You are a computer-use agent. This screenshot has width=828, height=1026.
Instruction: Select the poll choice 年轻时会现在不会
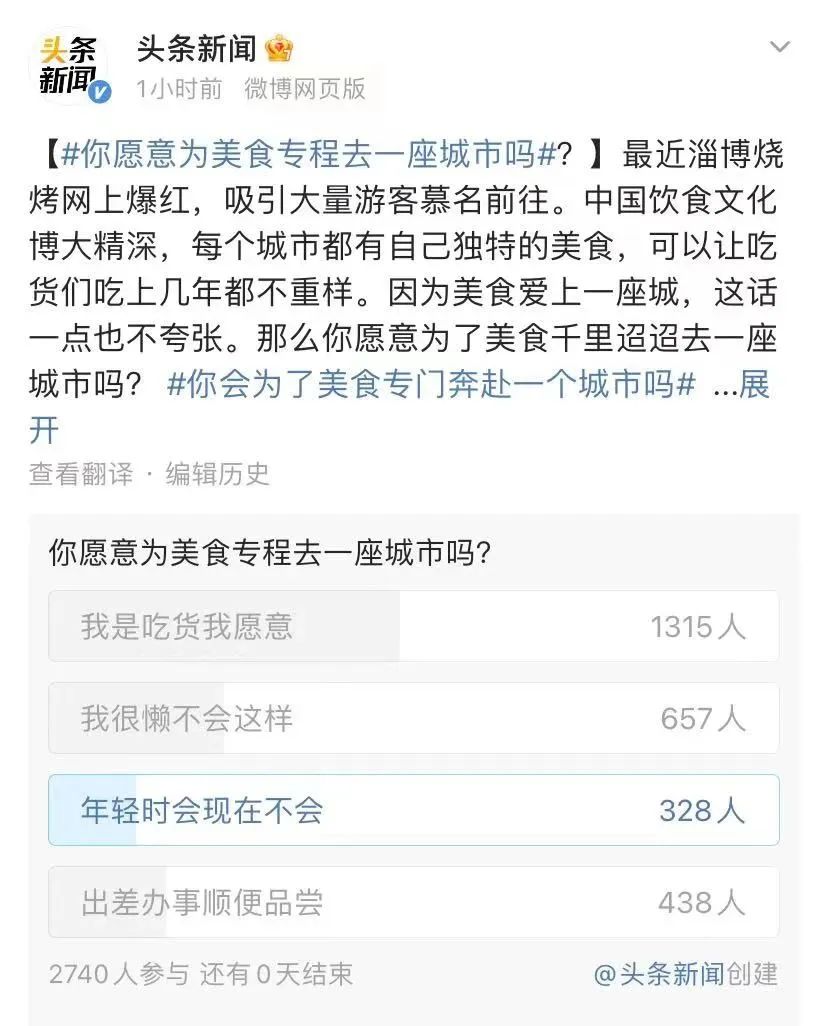413,810
